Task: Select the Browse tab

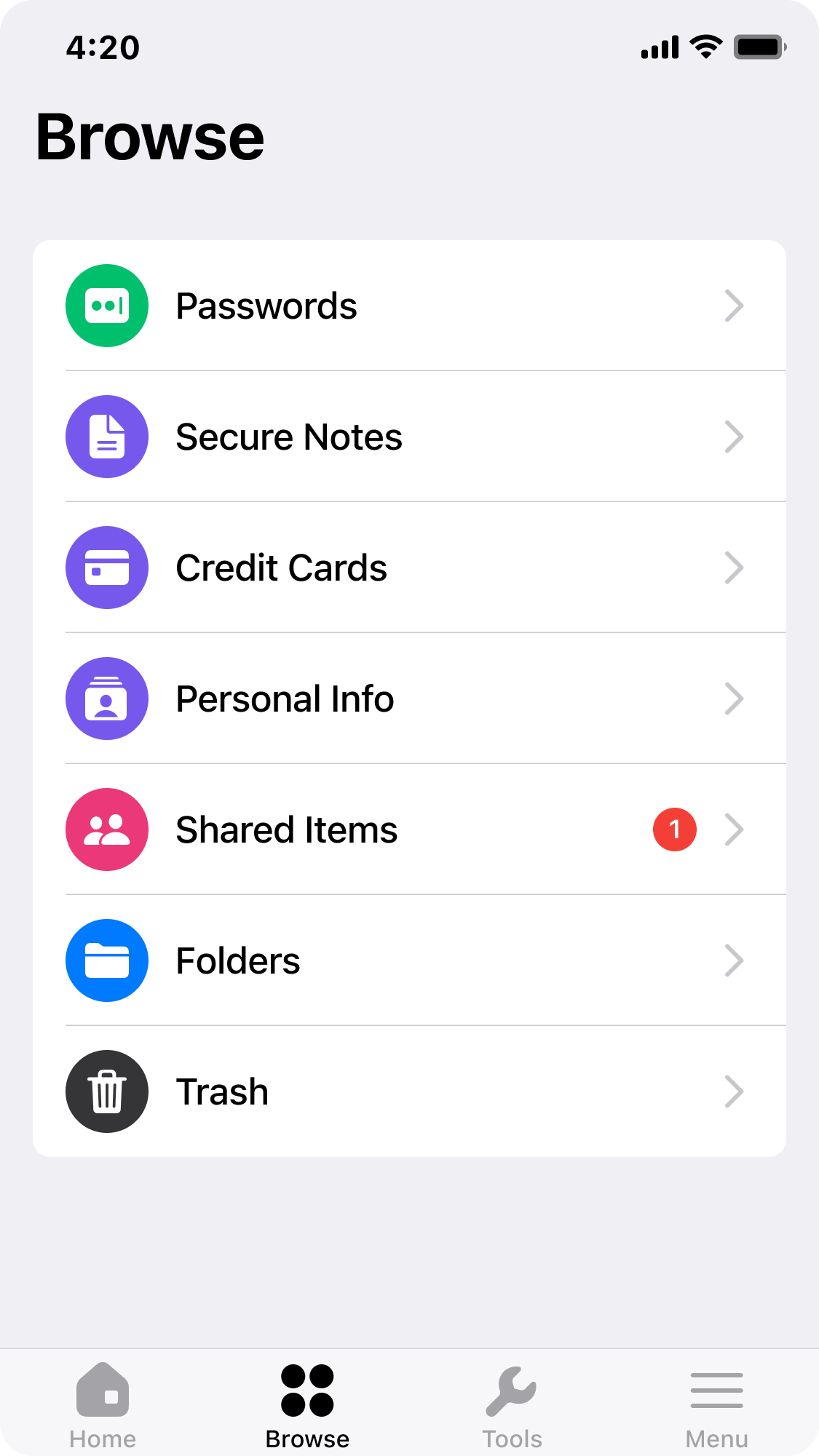Action: (307, 1406)
